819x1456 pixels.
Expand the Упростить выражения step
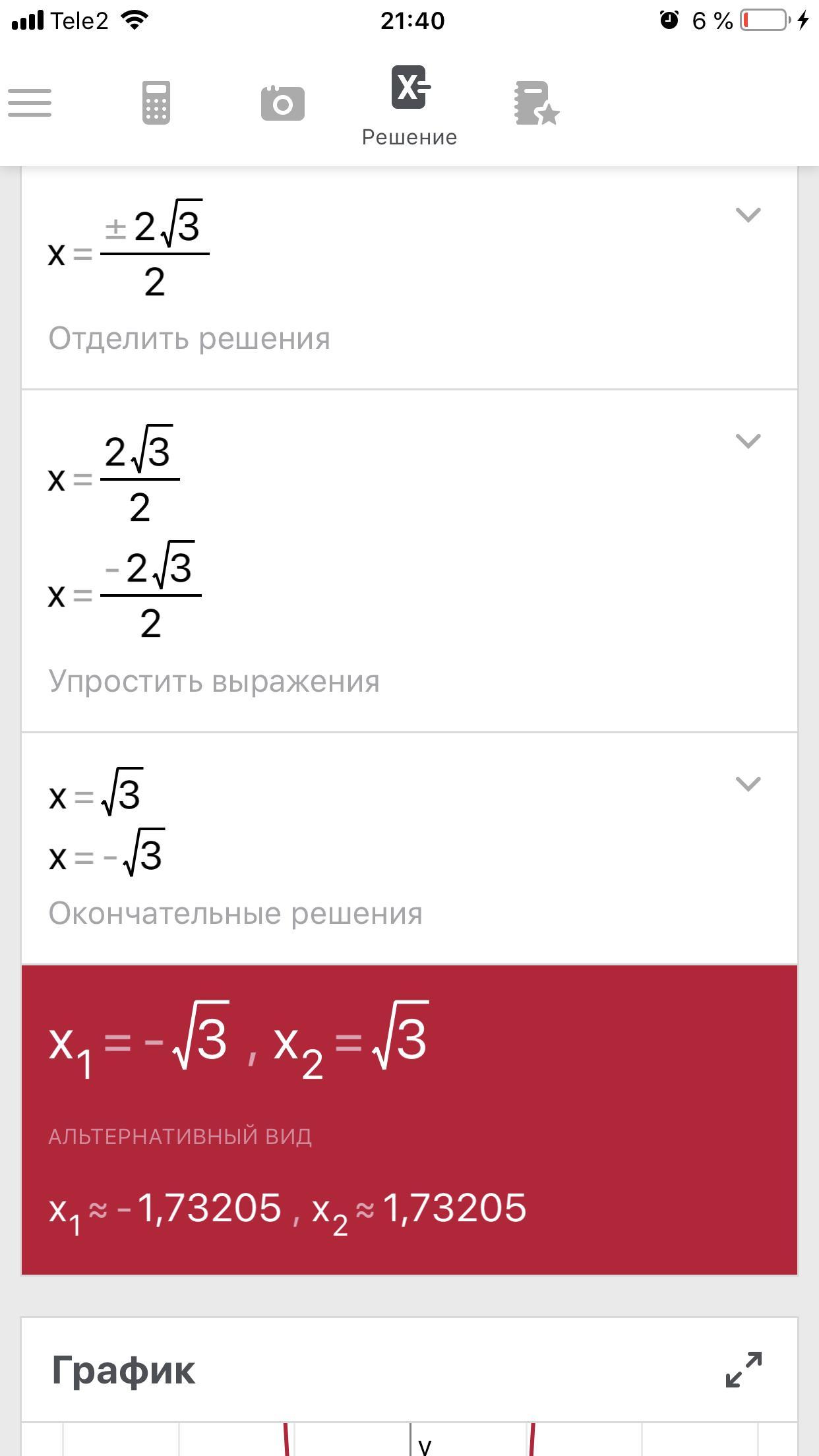coord(748,440)
